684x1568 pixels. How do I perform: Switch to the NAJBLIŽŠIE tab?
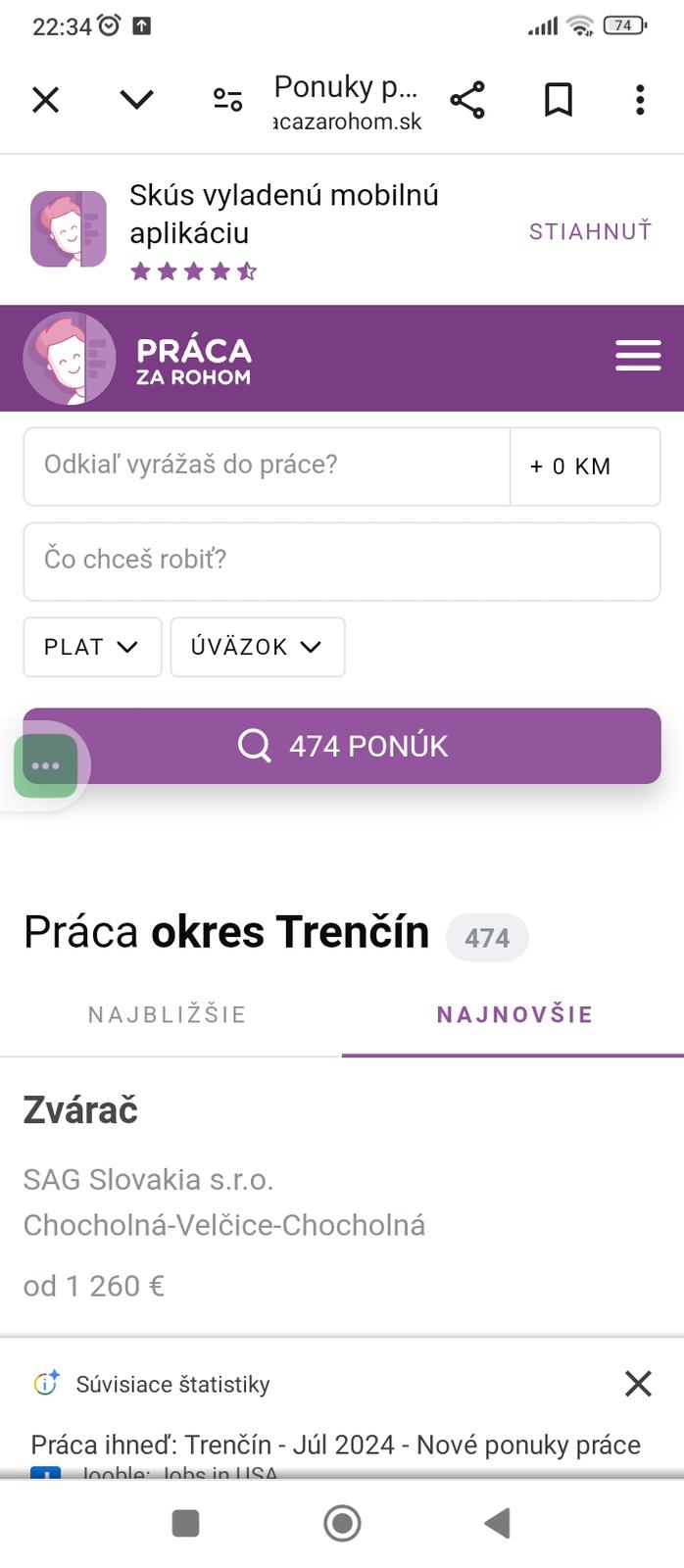pos(168,1014)
